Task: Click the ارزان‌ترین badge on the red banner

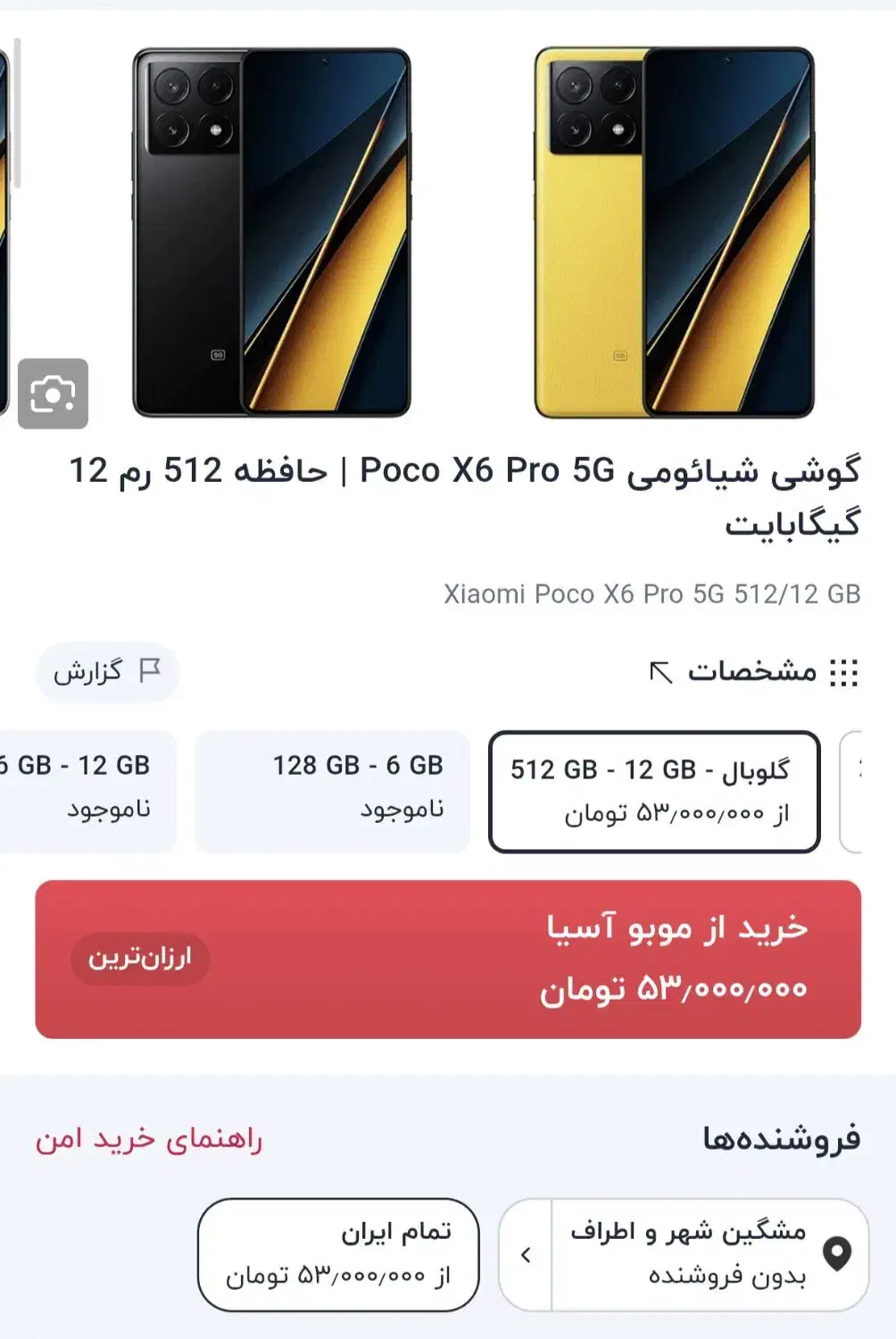Action: point(139,959)
